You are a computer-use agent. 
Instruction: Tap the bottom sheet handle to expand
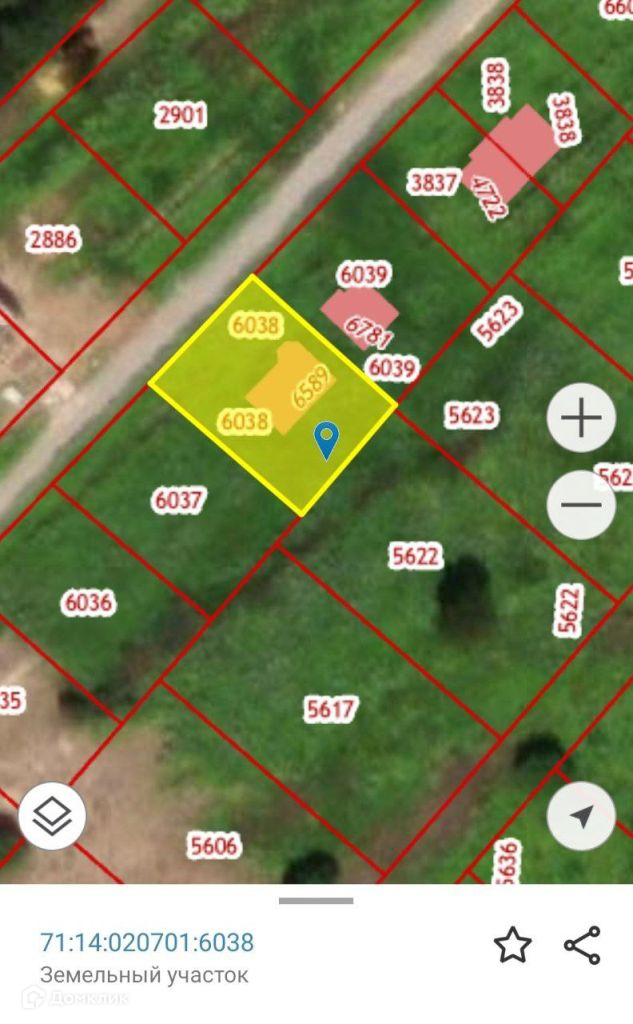316,901
